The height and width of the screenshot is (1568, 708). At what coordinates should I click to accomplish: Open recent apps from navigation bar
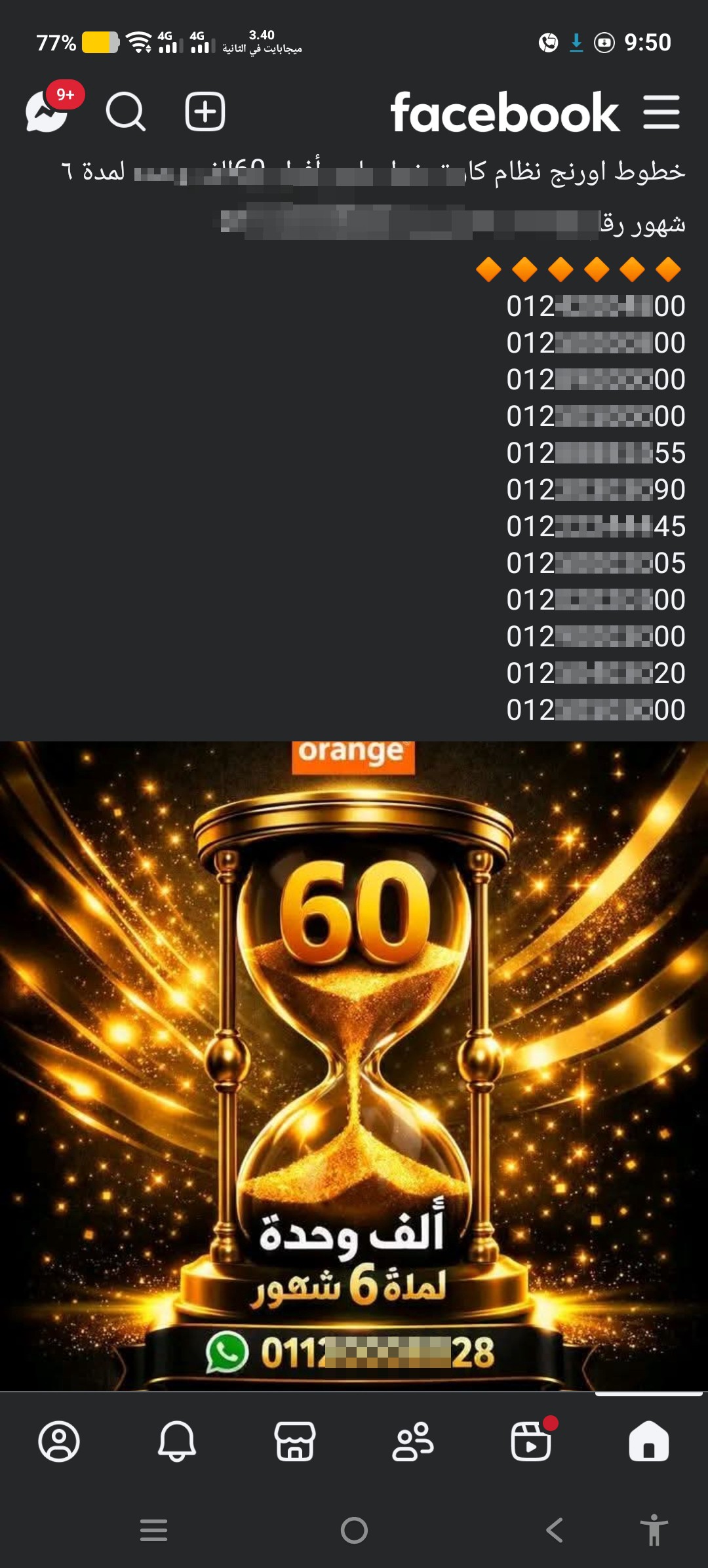(154, 1530)
